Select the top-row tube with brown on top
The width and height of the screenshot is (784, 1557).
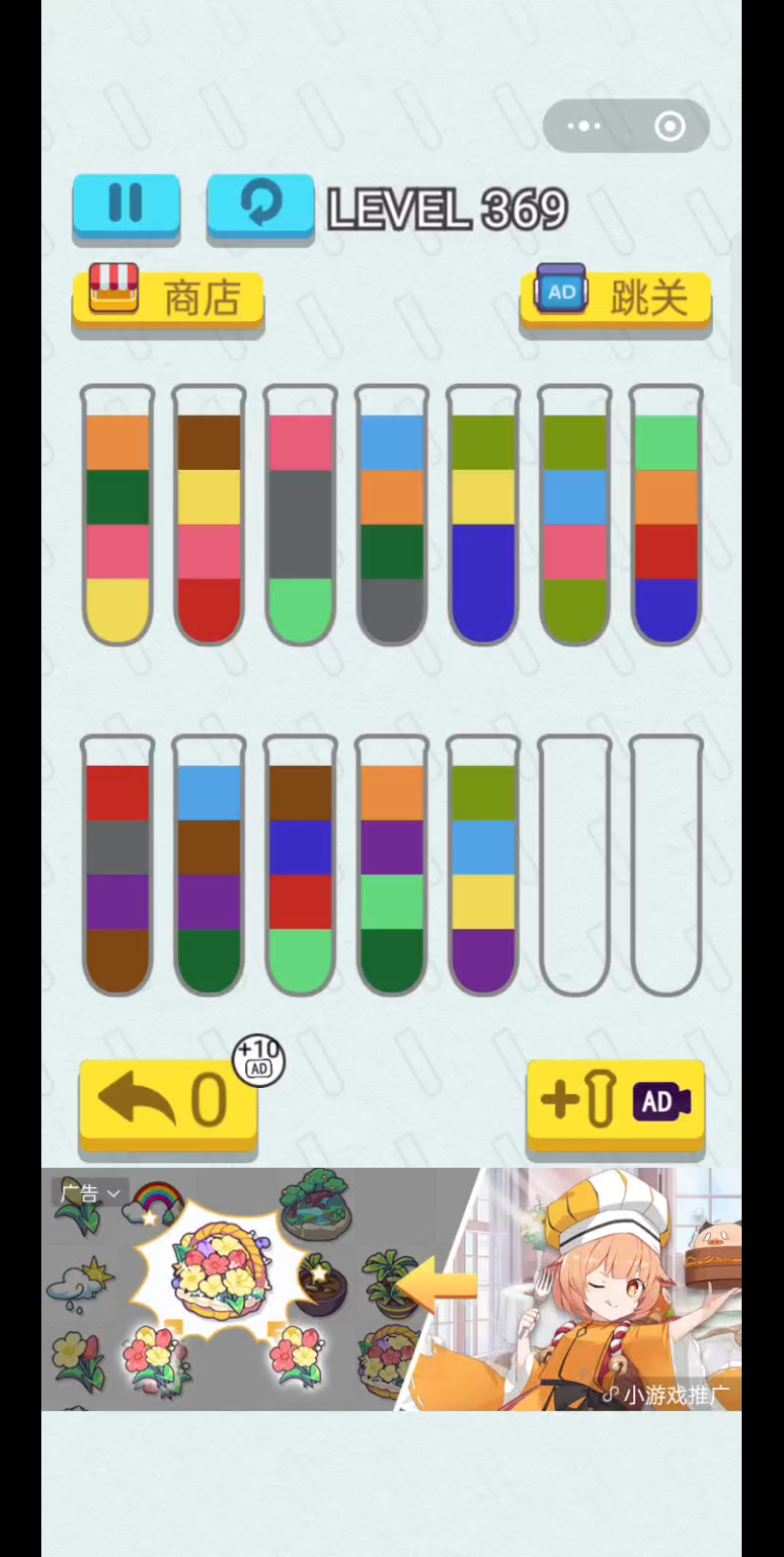[209, 515]
